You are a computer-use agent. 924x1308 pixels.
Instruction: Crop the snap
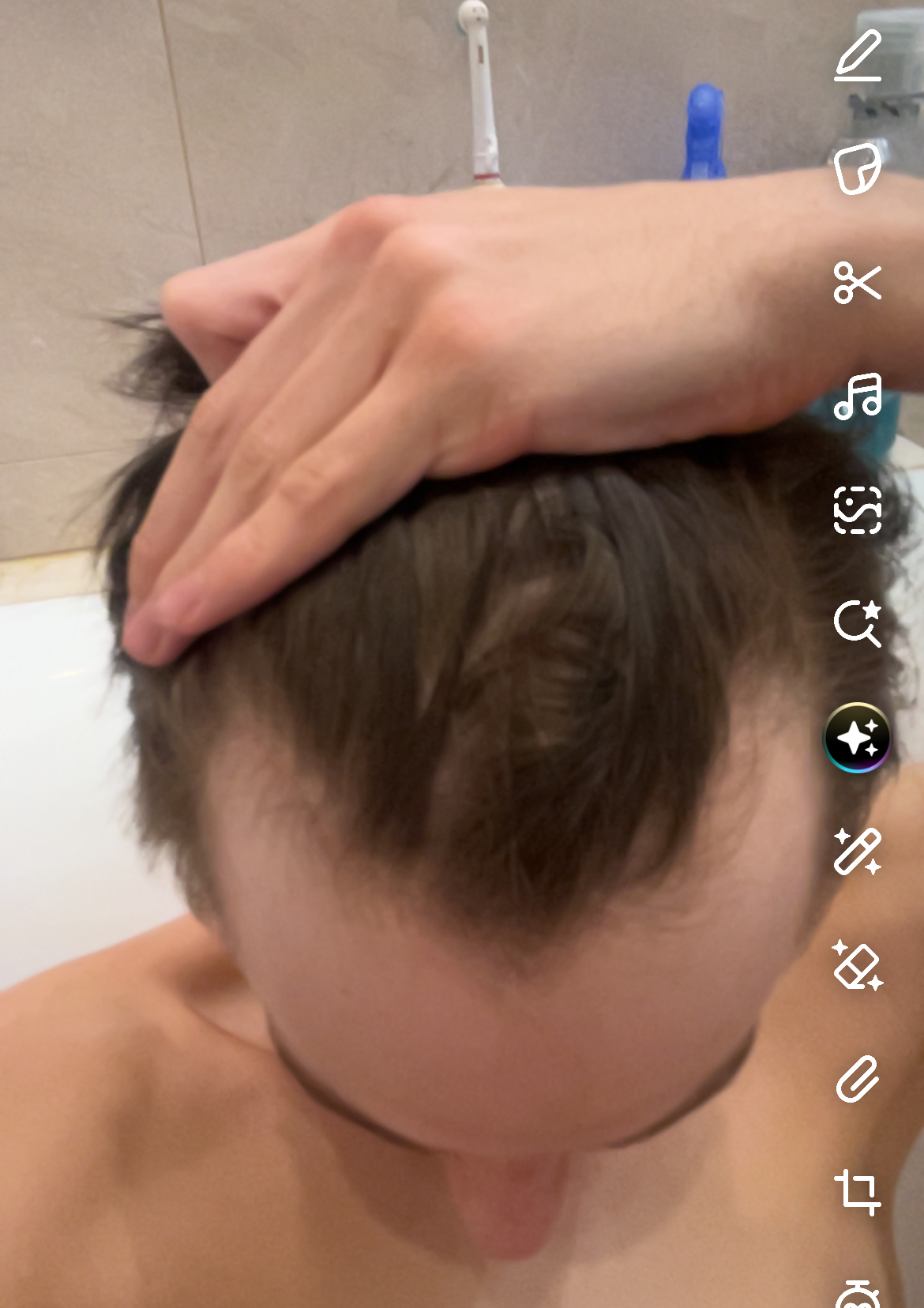click(x=858, y=1192)
